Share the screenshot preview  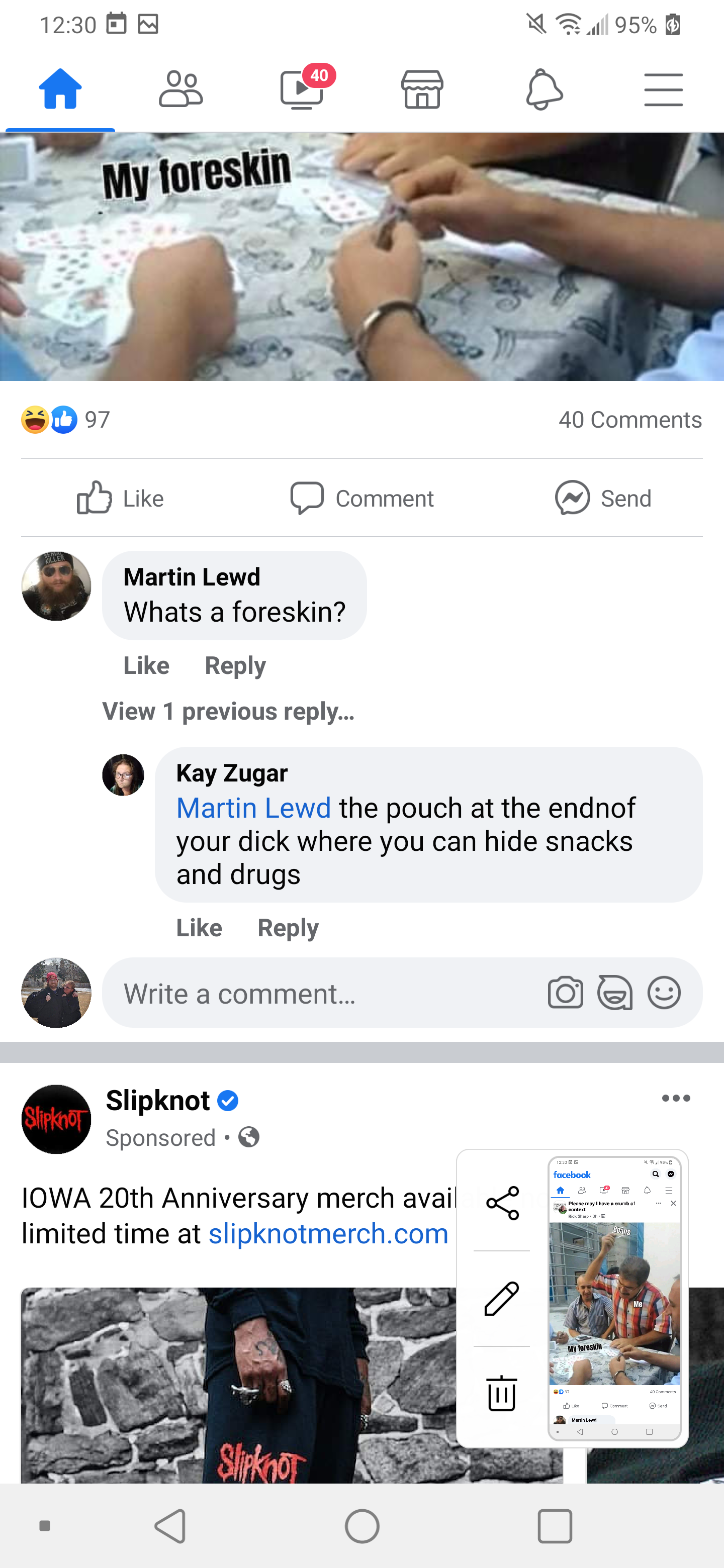[x=502, y=1203]
